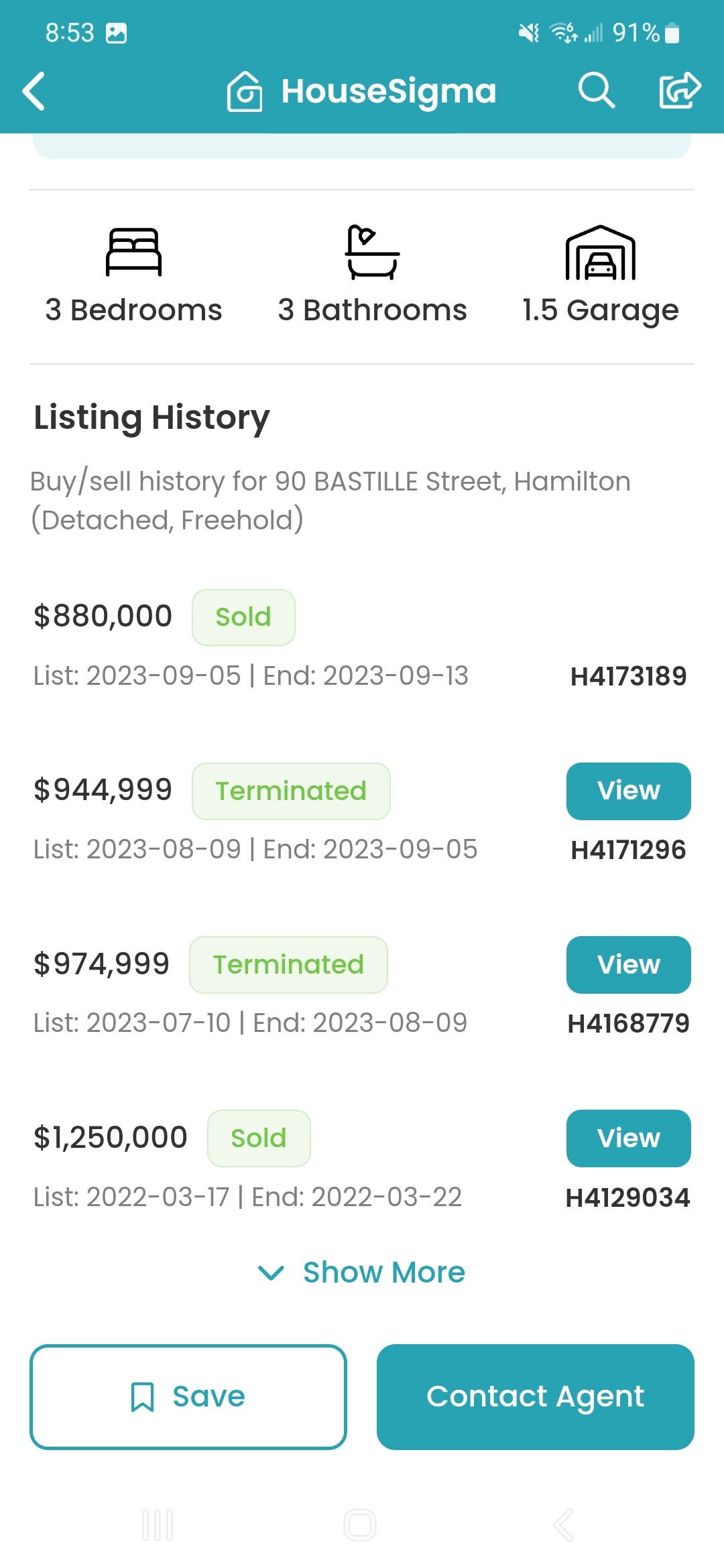Viewport: 724px width, 1568px height.
Task: Go to the system home screen
Action: 360,1525
